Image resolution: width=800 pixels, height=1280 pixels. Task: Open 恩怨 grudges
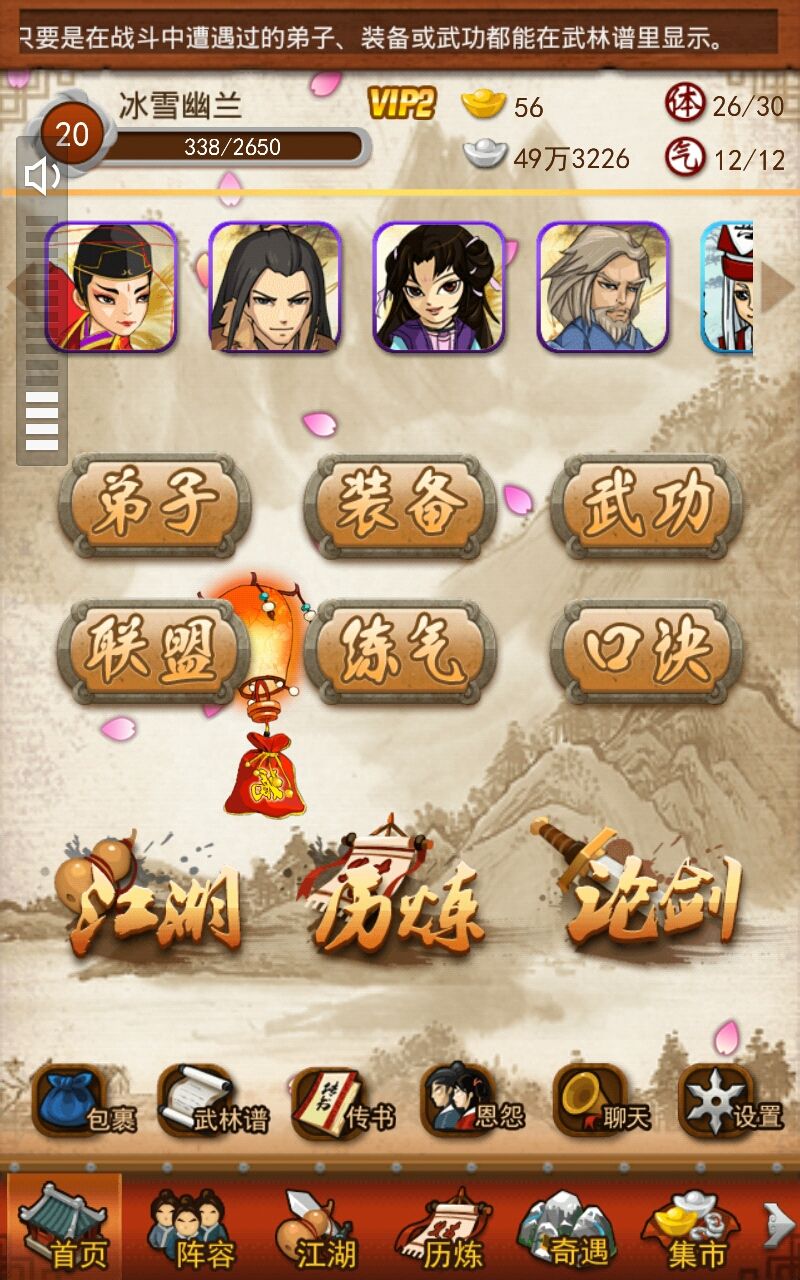point(472,1100)
